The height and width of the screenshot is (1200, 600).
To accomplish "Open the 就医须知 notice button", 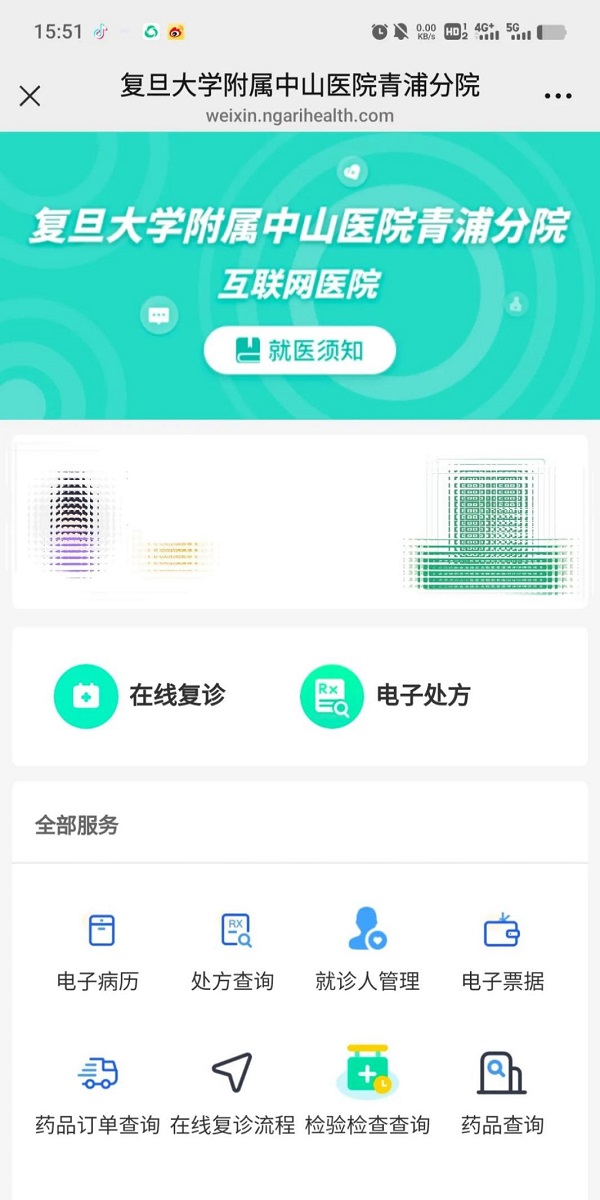I will coord(300,351).
